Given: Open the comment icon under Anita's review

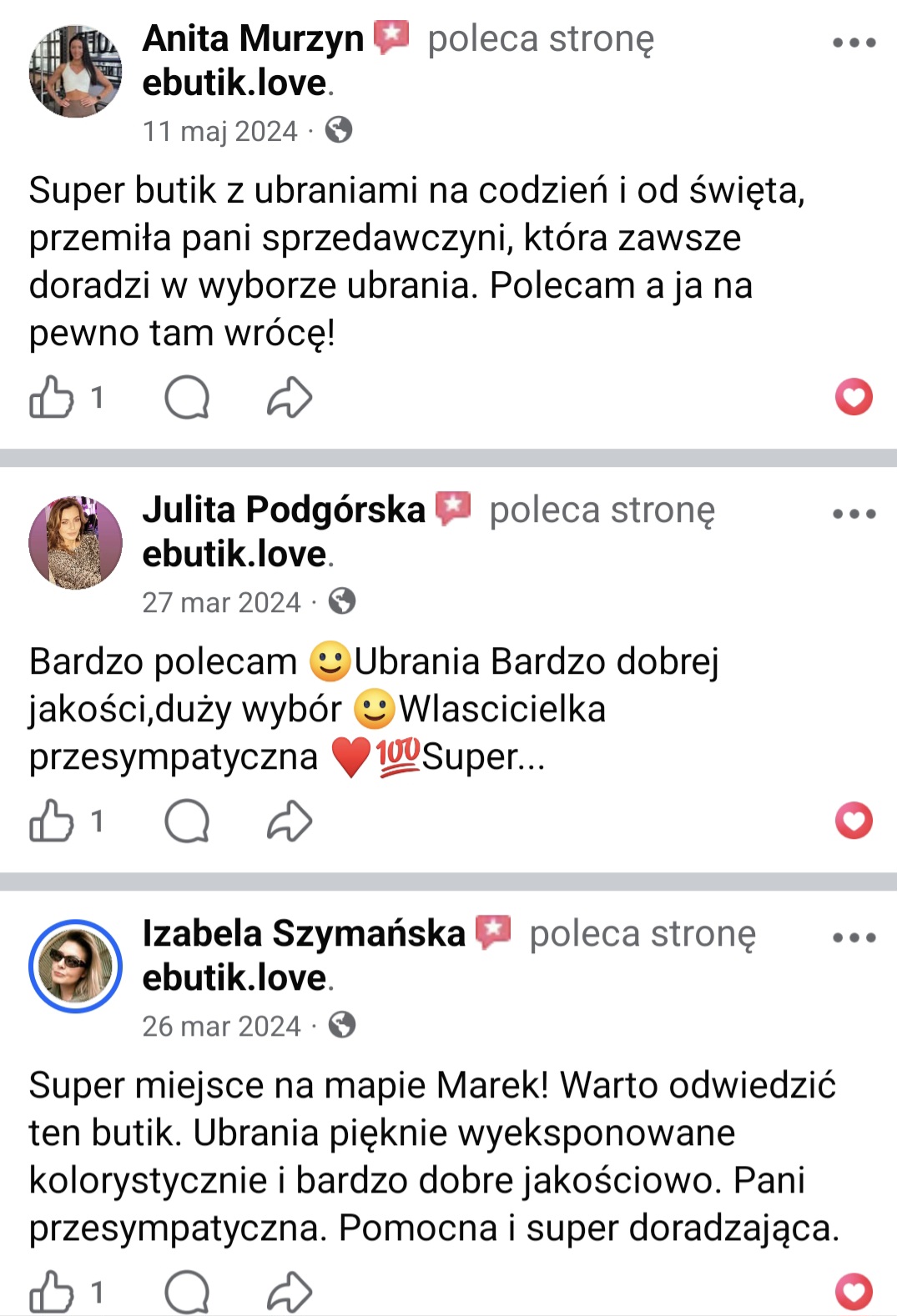Looking at the screenshot, I should (x=185, y=399).
